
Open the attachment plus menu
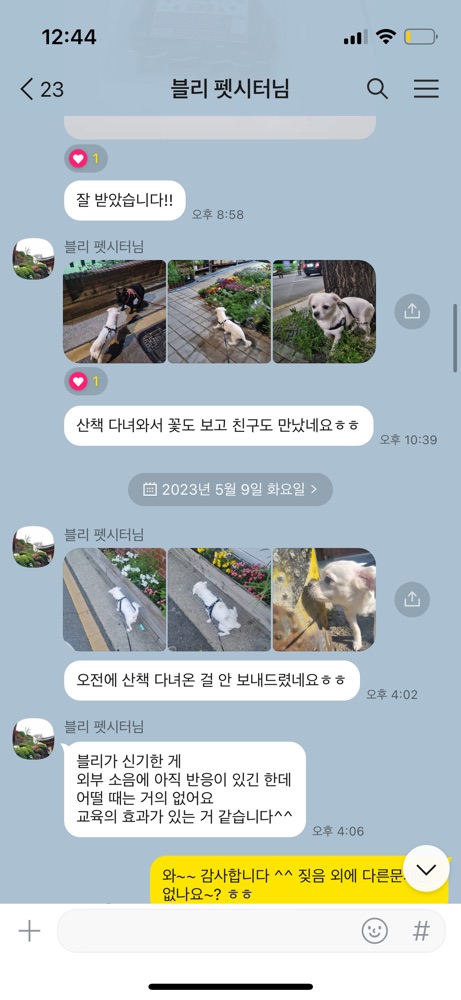[29, 931]
